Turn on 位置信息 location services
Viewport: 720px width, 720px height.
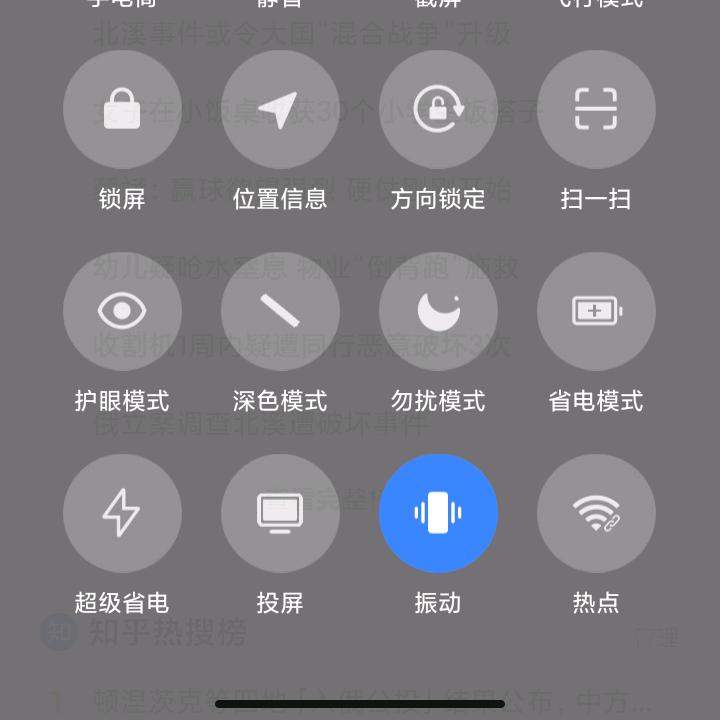[280, 110]
